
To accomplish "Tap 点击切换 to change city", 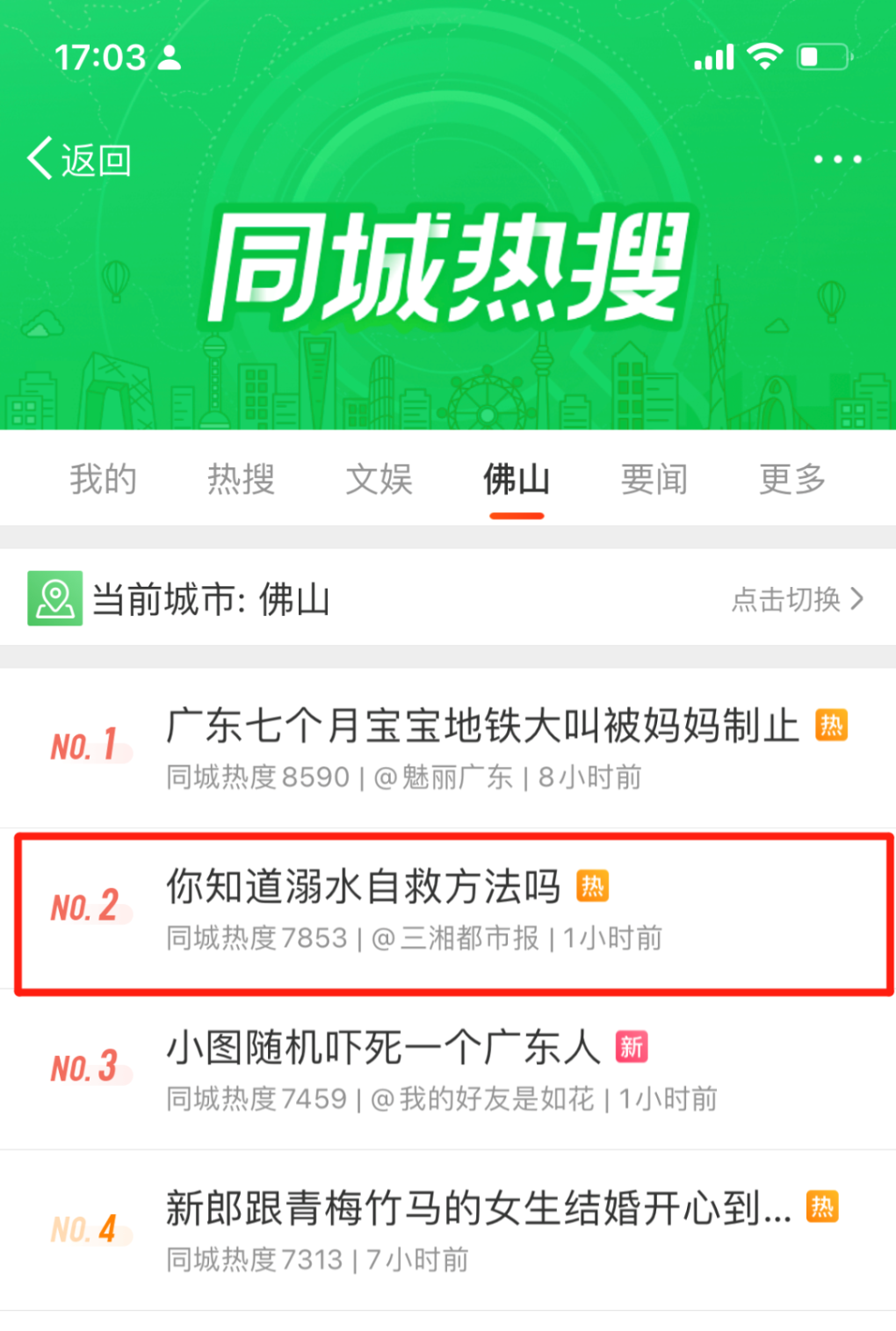I will pos(798,599).
